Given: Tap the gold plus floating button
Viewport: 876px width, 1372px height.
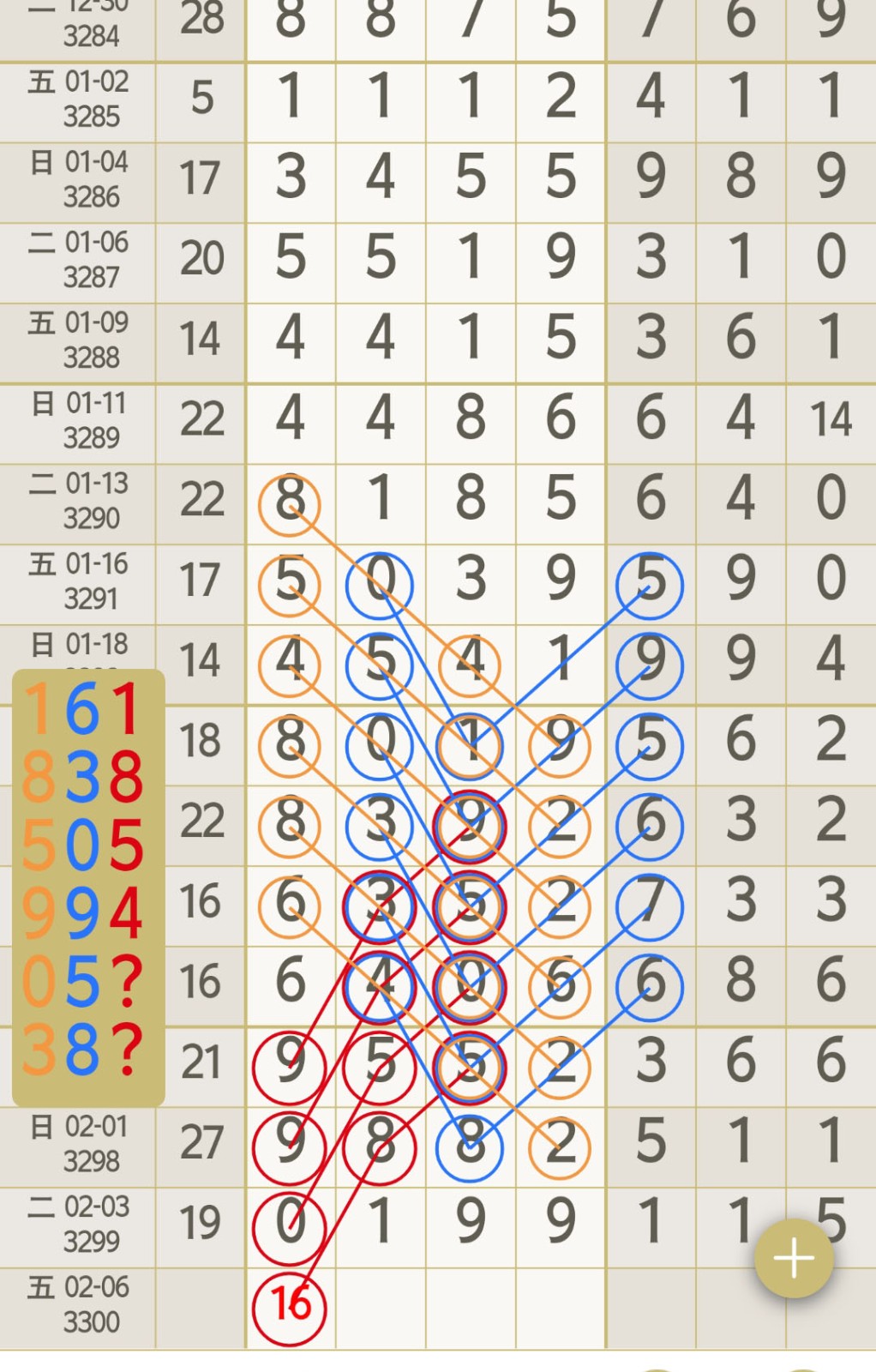Looking at the screenshot, I should tap(794, 1258).
